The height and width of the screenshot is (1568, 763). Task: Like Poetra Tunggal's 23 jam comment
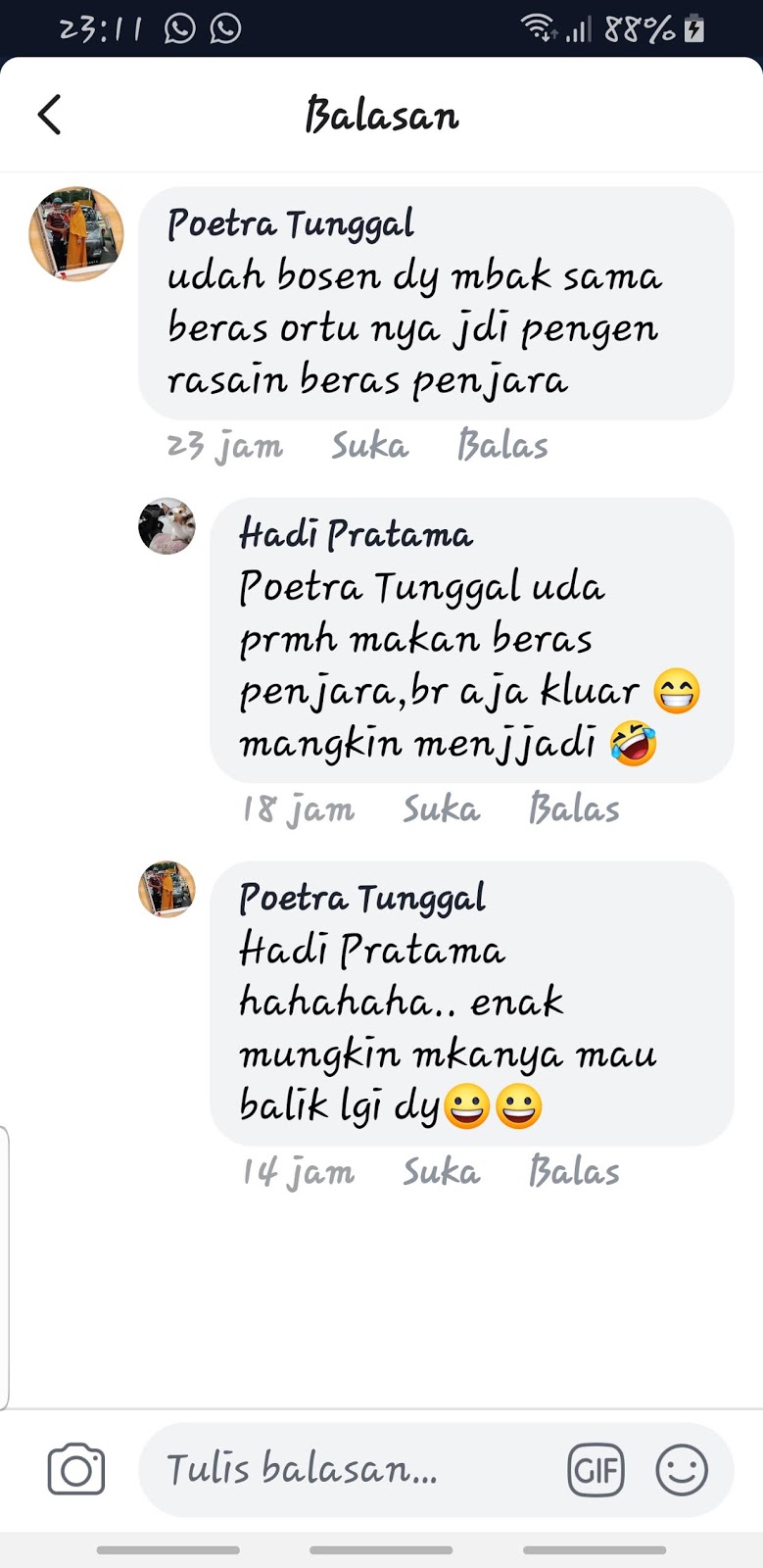pyautogui.click(x=369, y=446)
